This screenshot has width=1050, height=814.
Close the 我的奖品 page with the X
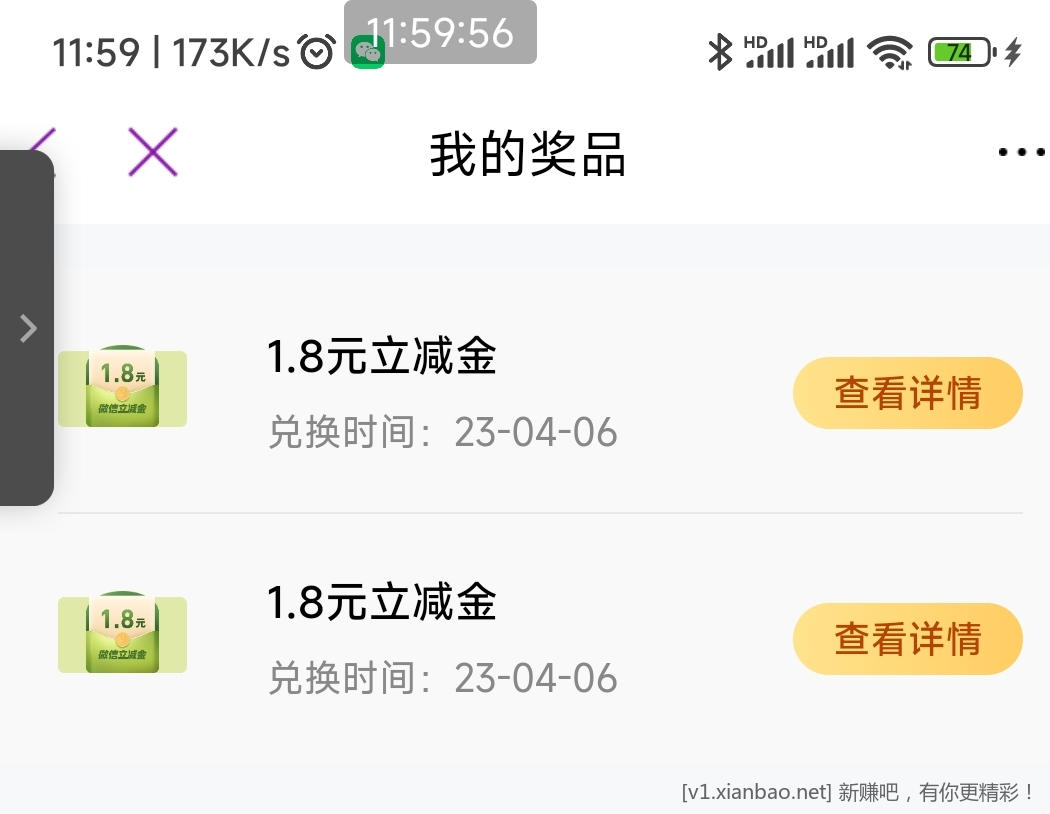(153, 153)
